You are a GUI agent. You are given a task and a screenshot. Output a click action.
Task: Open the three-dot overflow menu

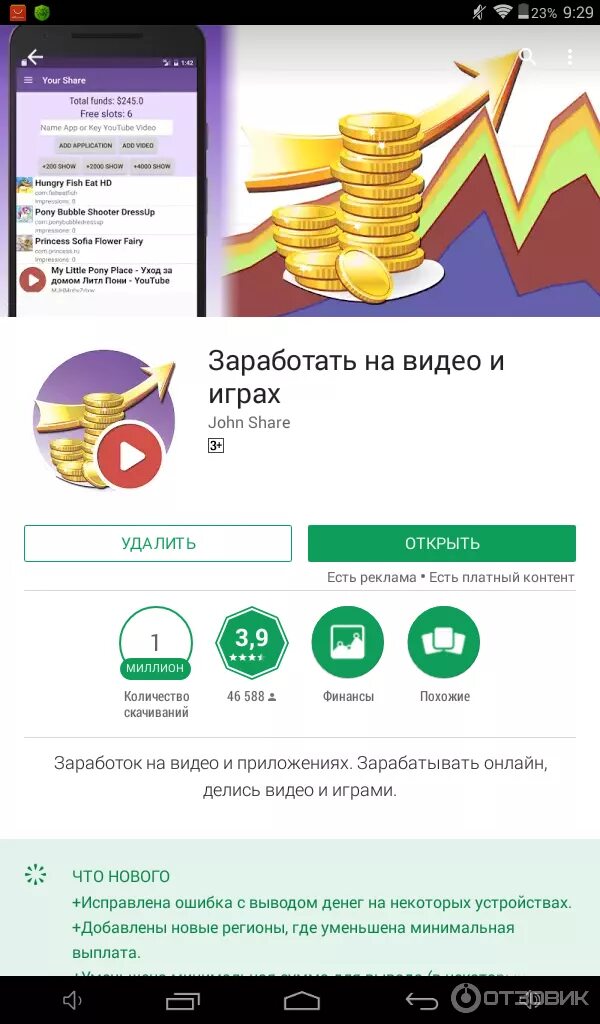coord(570,57)
